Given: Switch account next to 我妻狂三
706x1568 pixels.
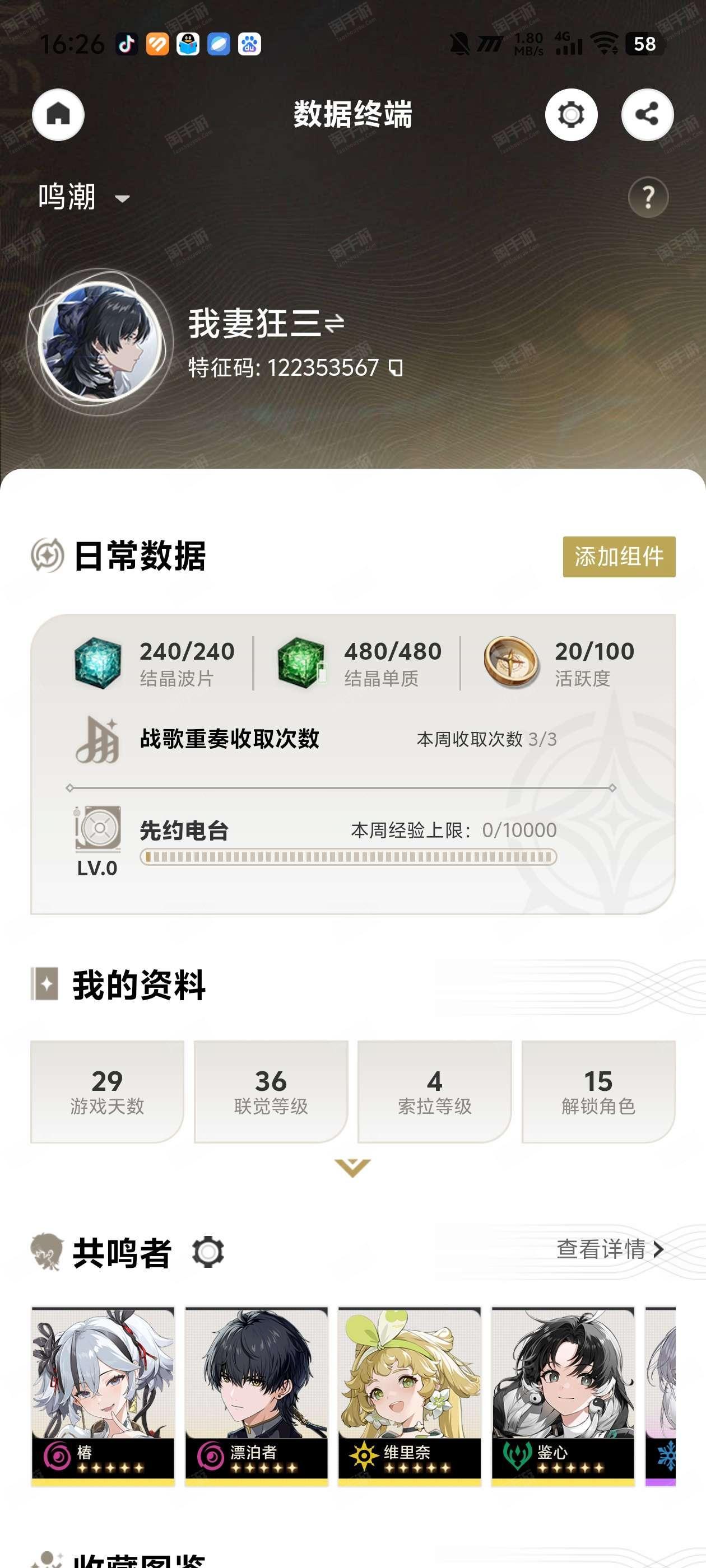Looking at the screenshot, I should tap(335, 323).
